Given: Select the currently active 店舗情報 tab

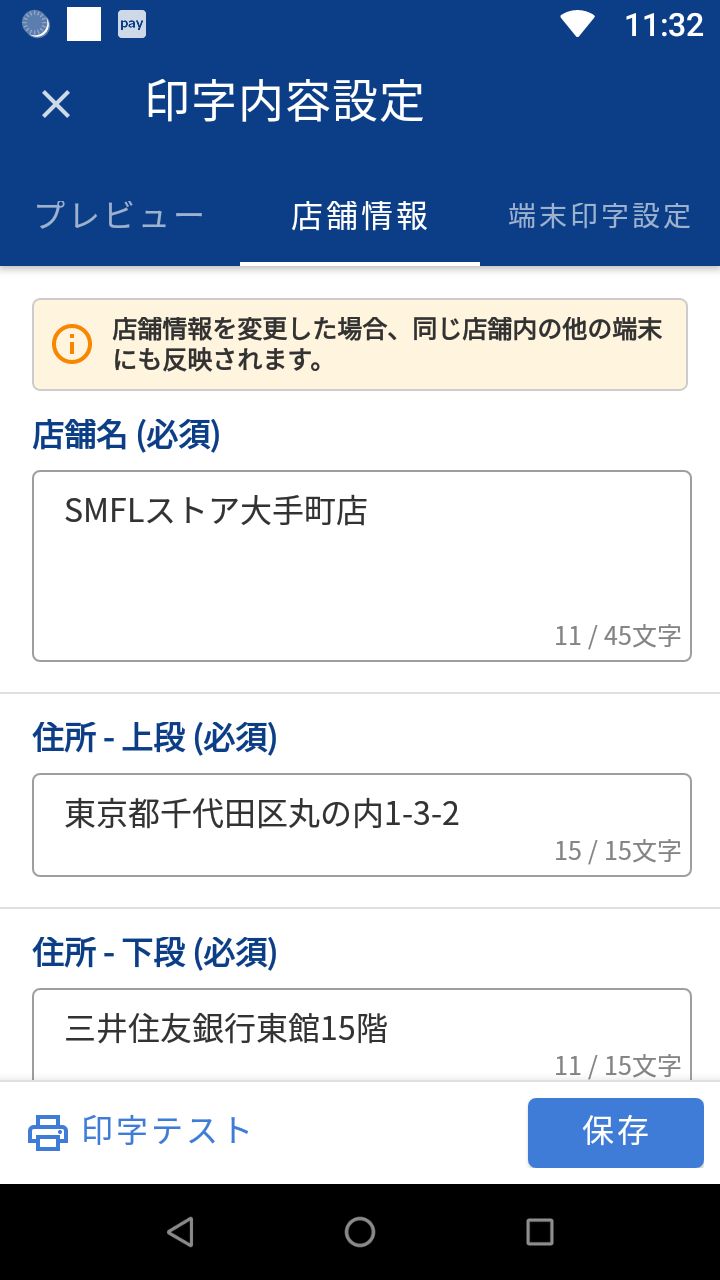Looking at the screenshot, I should [x=360, y=214].
